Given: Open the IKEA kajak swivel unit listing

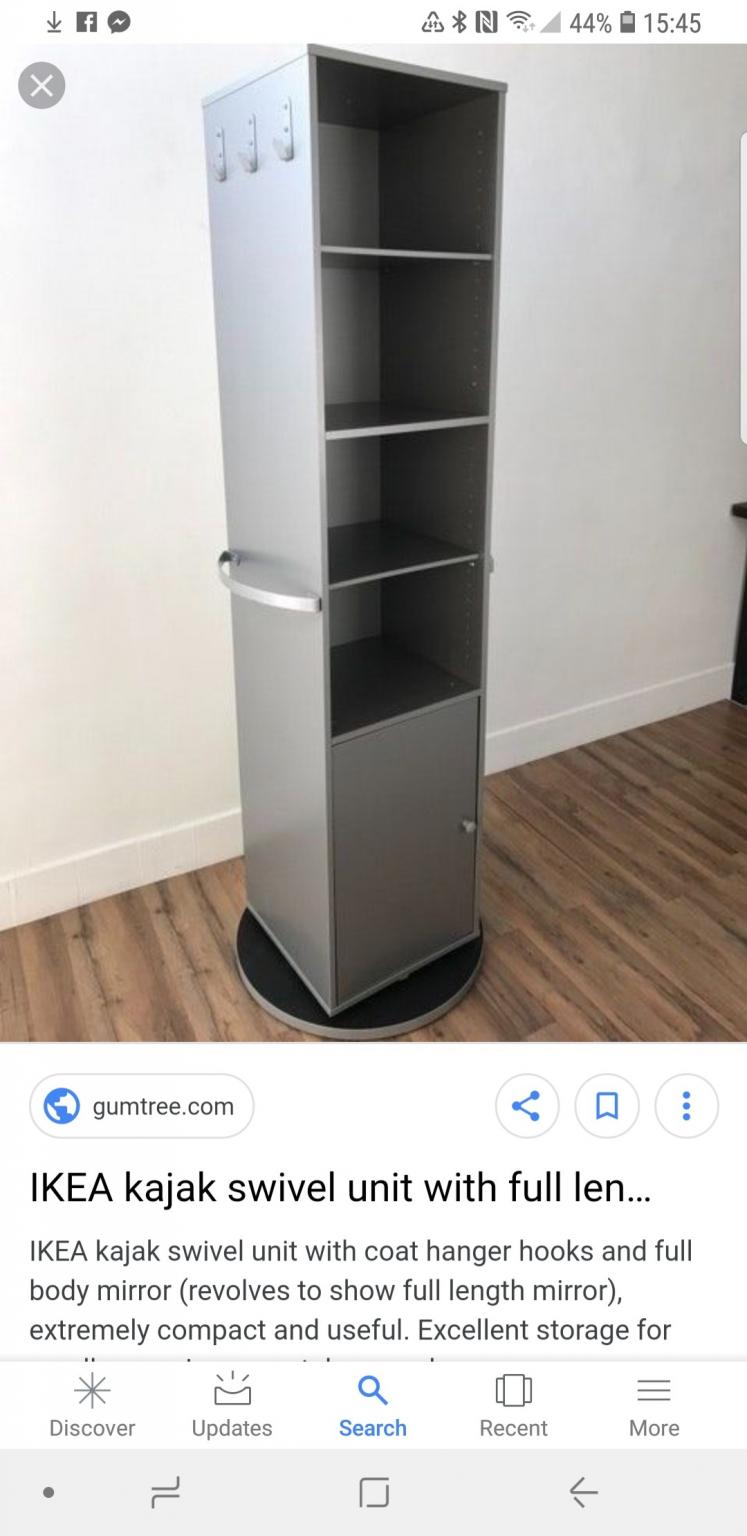Looking at the screenshot, I should coord(340,1188).
